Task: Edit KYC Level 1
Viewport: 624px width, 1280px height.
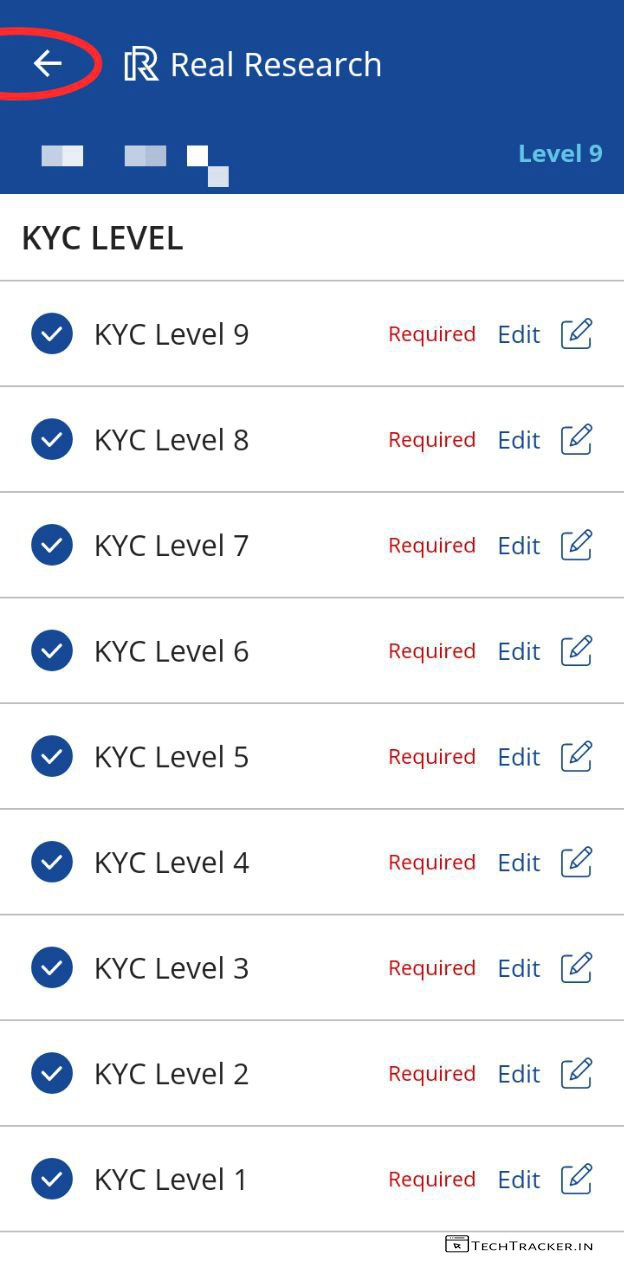Action: [x=519, y=1180]
